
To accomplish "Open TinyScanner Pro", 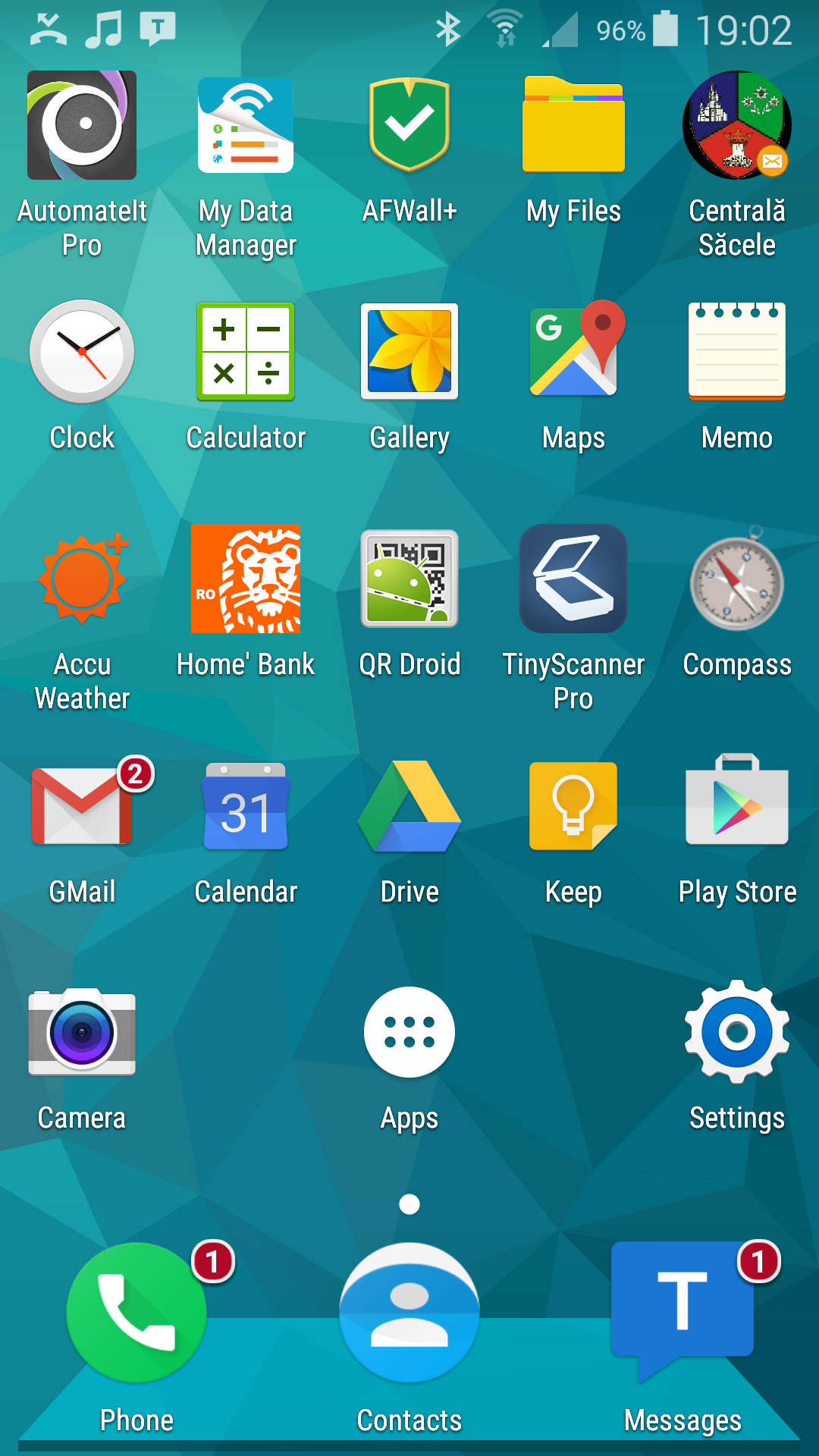I will pos(573,579).
